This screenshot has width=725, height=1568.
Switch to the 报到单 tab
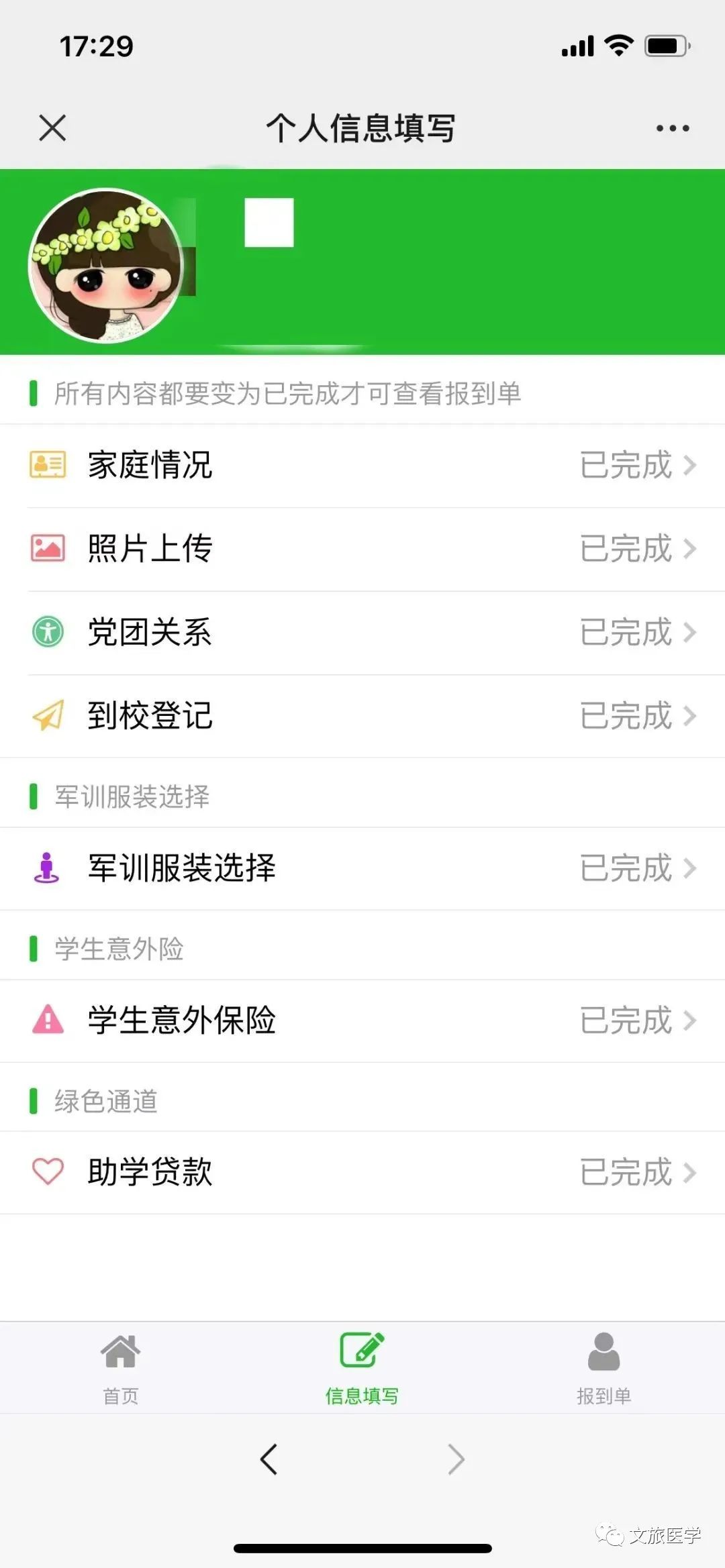pyautogui.click(x=604, y=1369)
